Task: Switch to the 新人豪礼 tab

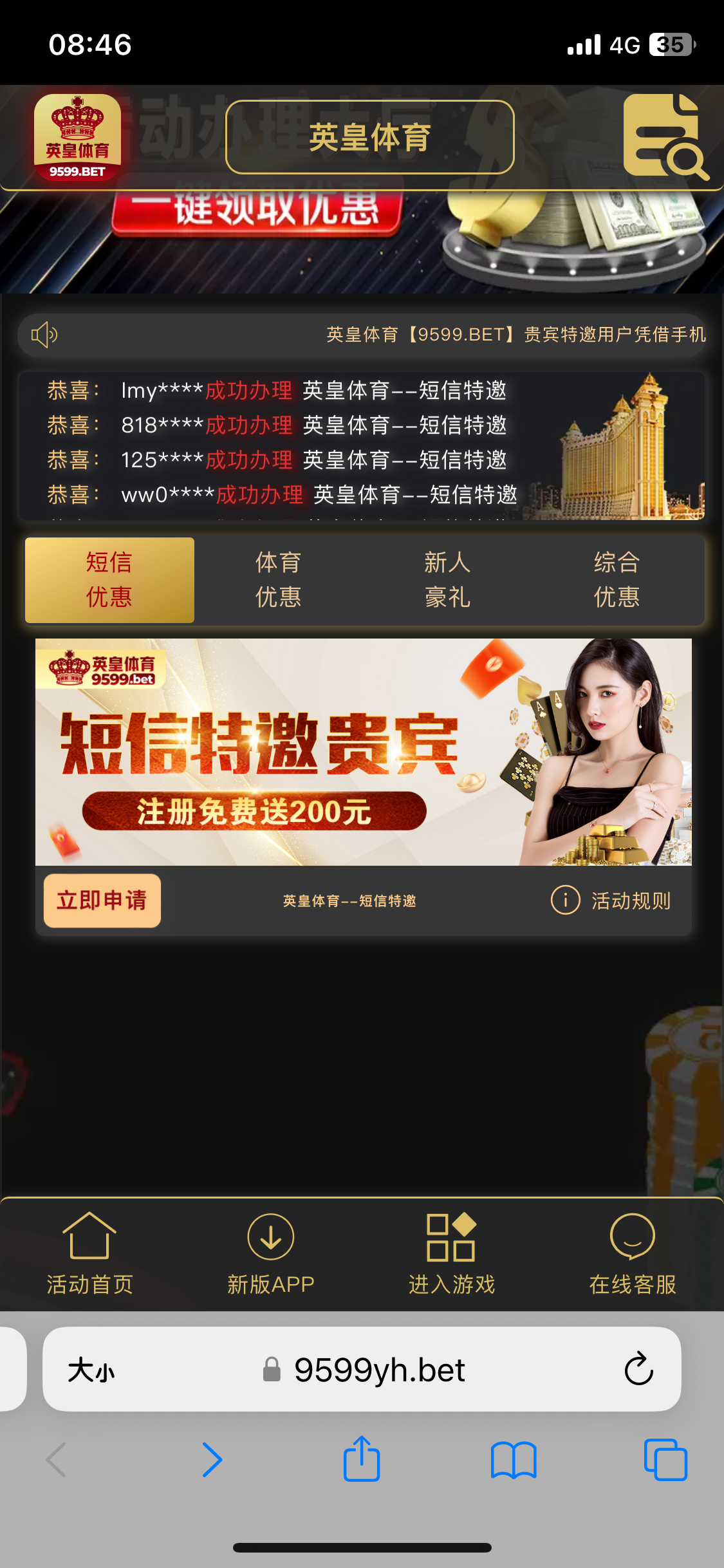Action: tap(447, 579)
